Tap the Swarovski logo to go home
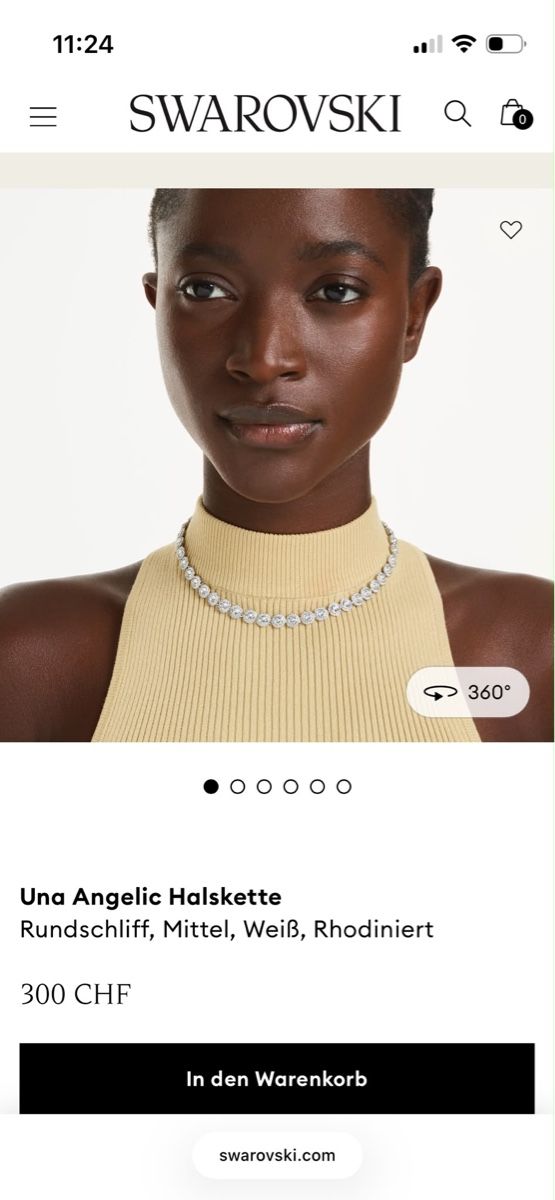The width and height of the screenshot is (555, 1200). (265, 114)
